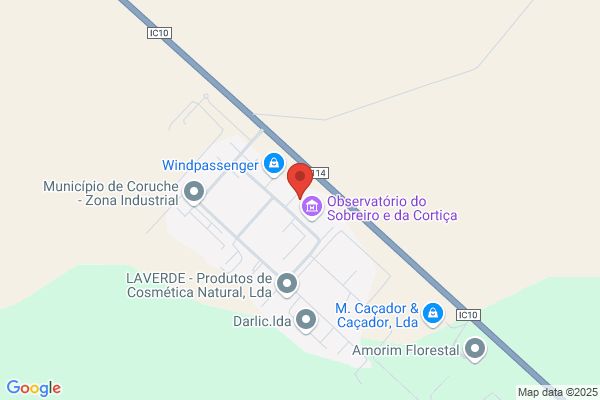Tap the M. Caçador & Caçador, Lda marker
The image size is (600, 400).
433,314
